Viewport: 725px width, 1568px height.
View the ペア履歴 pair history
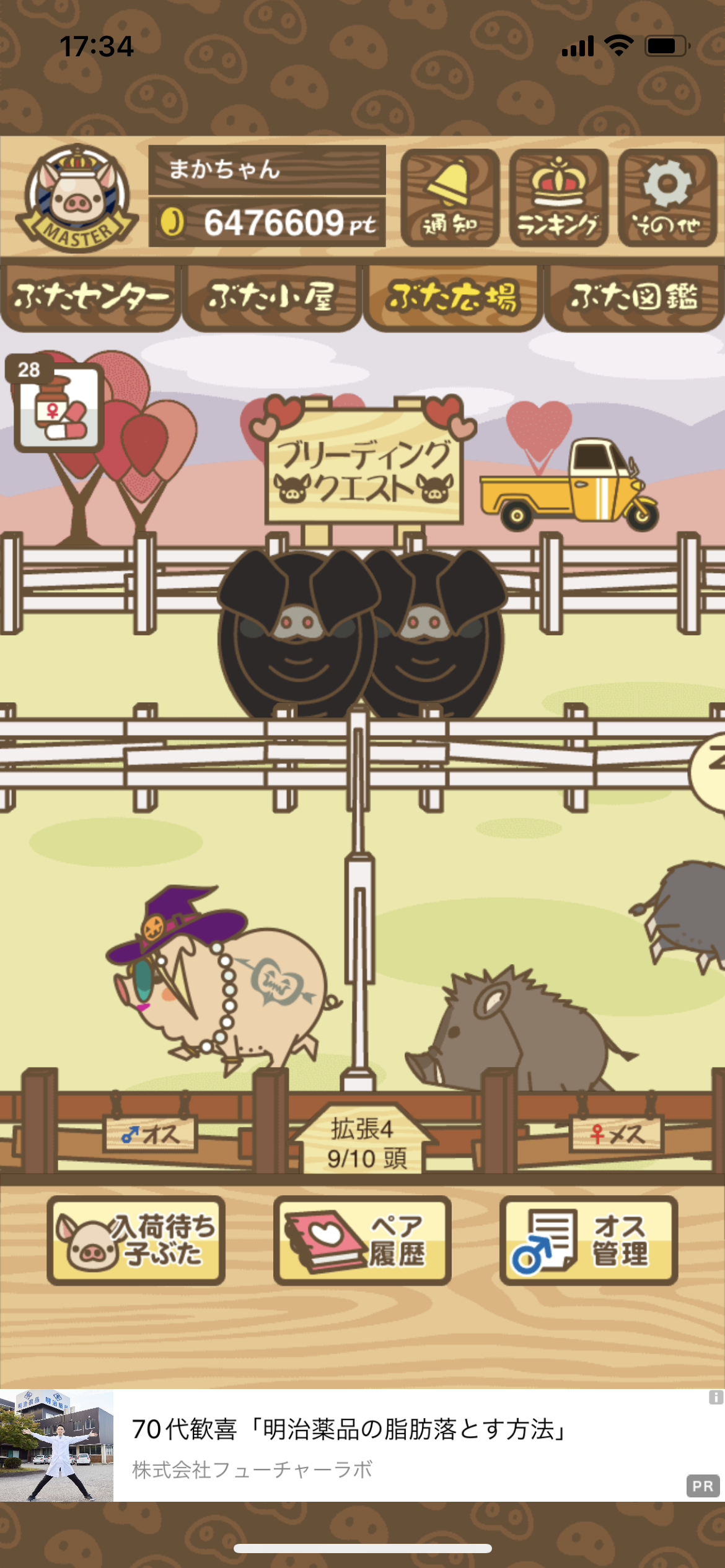362,1240
